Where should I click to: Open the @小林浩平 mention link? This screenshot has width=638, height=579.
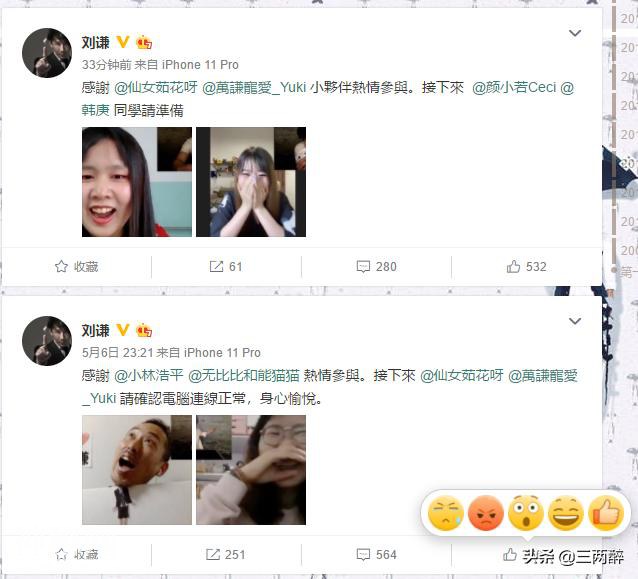pos(150,376)
